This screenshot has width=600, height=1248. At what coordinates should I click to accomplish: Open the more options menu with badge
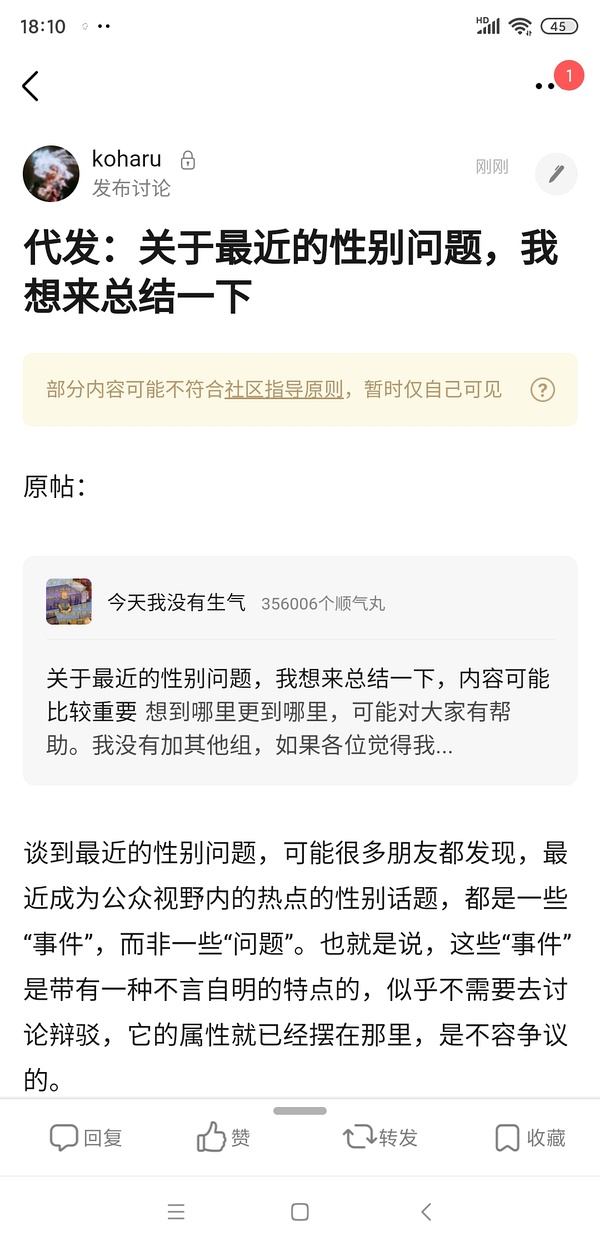point(546,86)
